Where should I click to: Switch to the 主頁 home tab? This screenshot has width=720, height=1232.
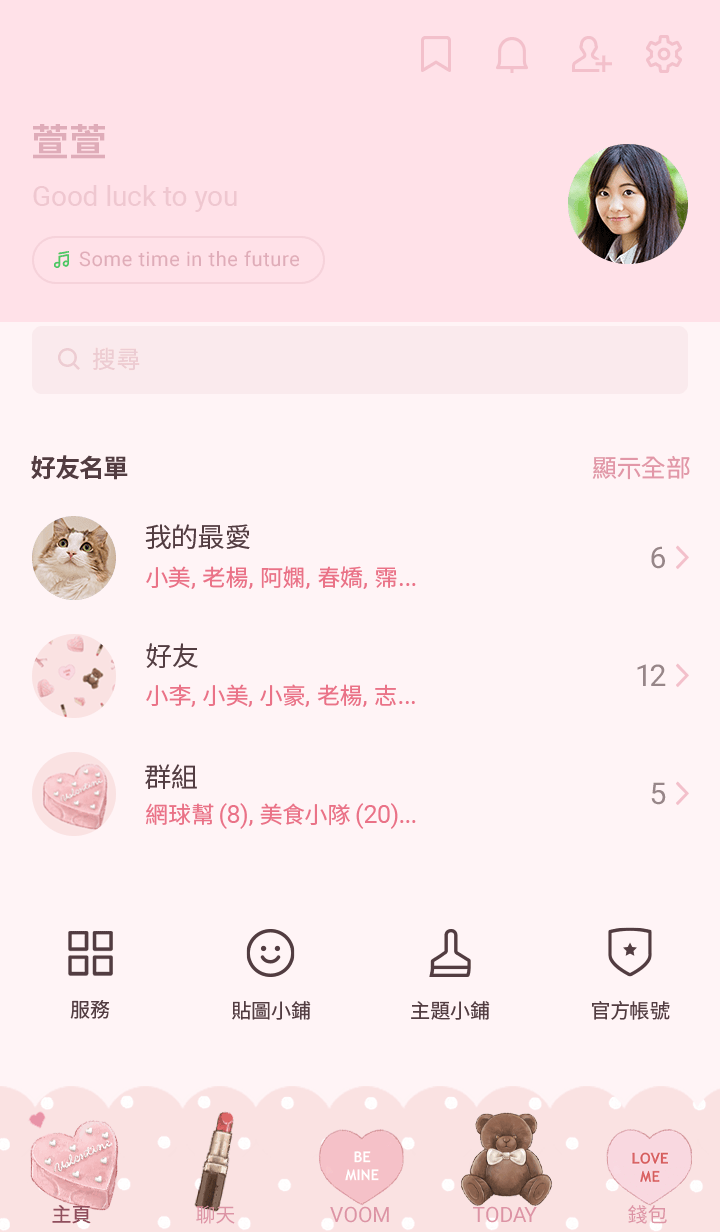click(x=72, y=1168)
